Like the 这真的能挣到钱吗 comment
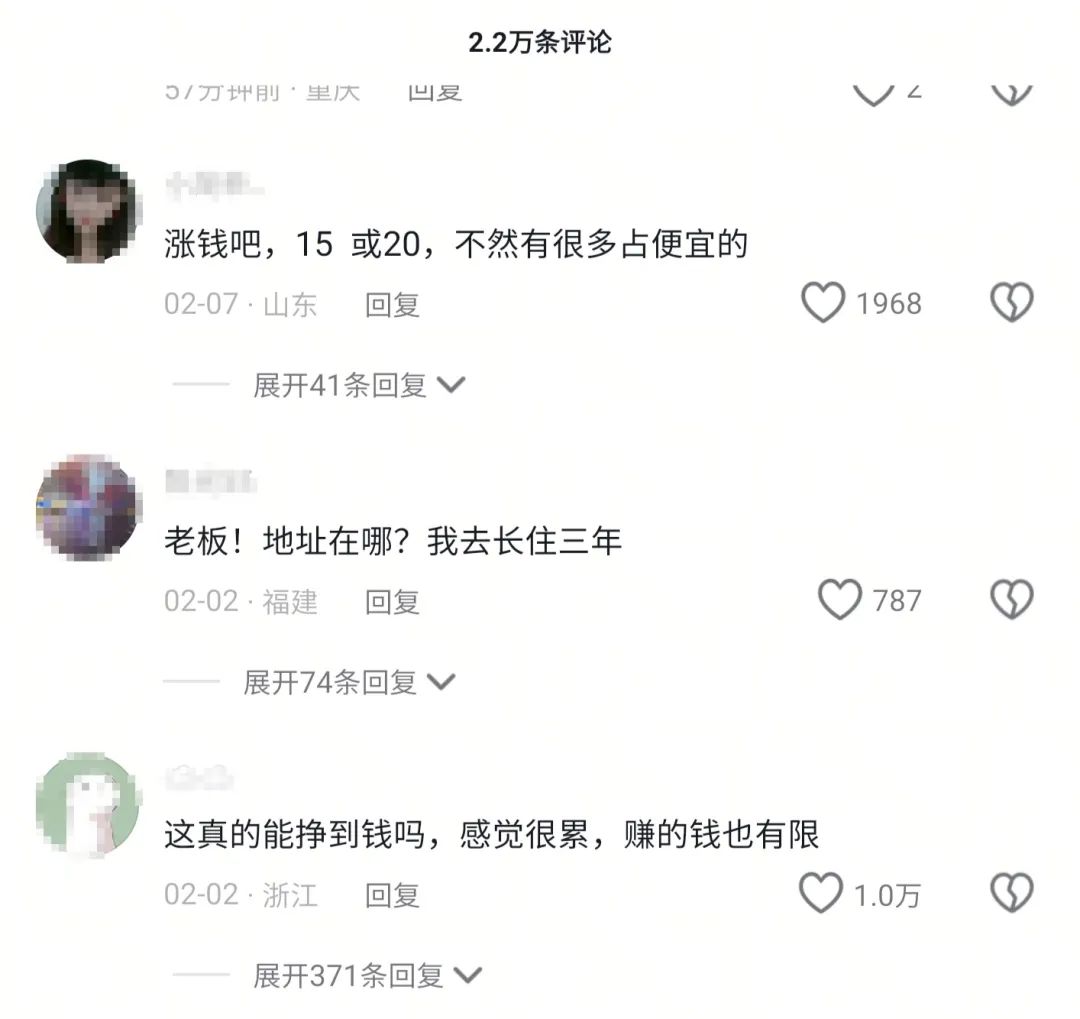Screen dimensions: 1080x1019 822,894
